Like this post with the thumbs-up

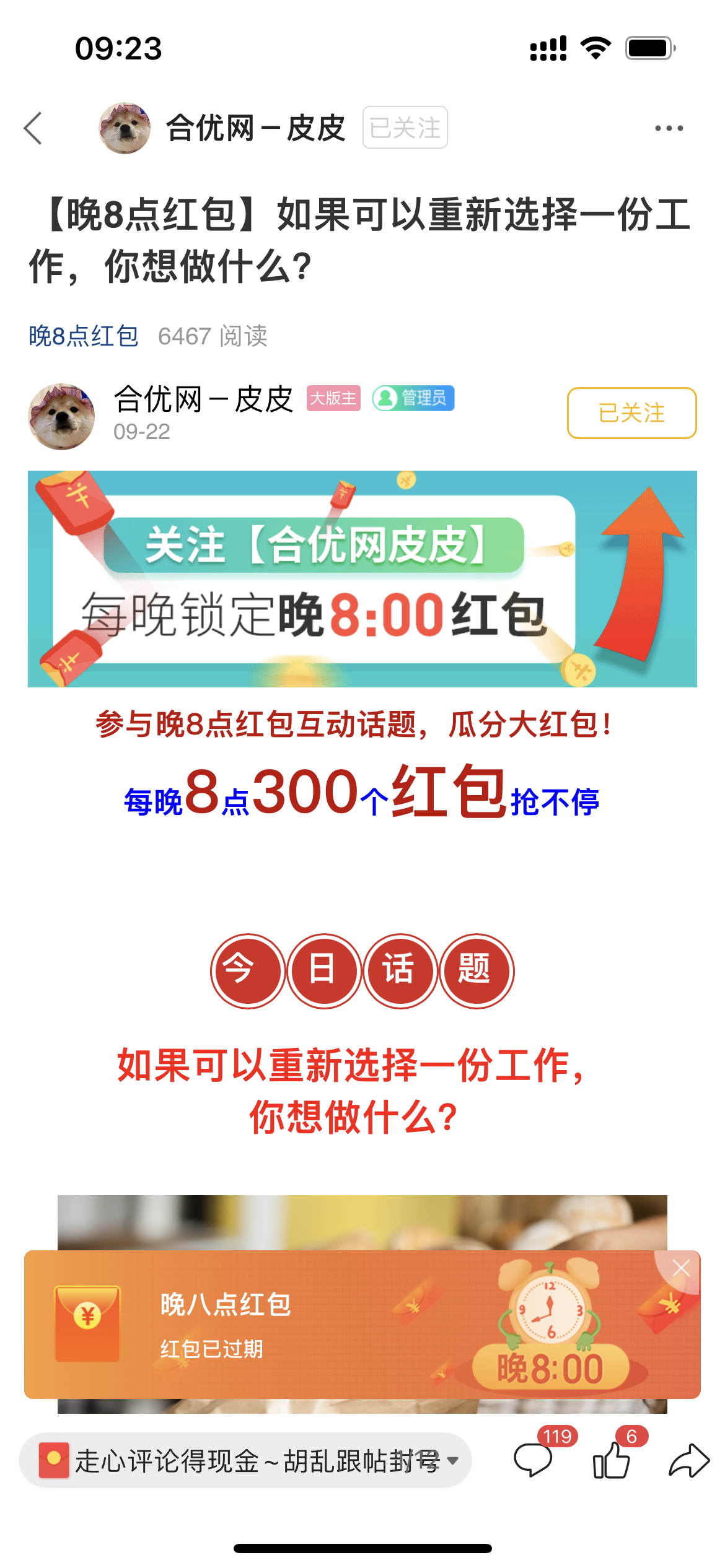click(x=612, y=1460)
